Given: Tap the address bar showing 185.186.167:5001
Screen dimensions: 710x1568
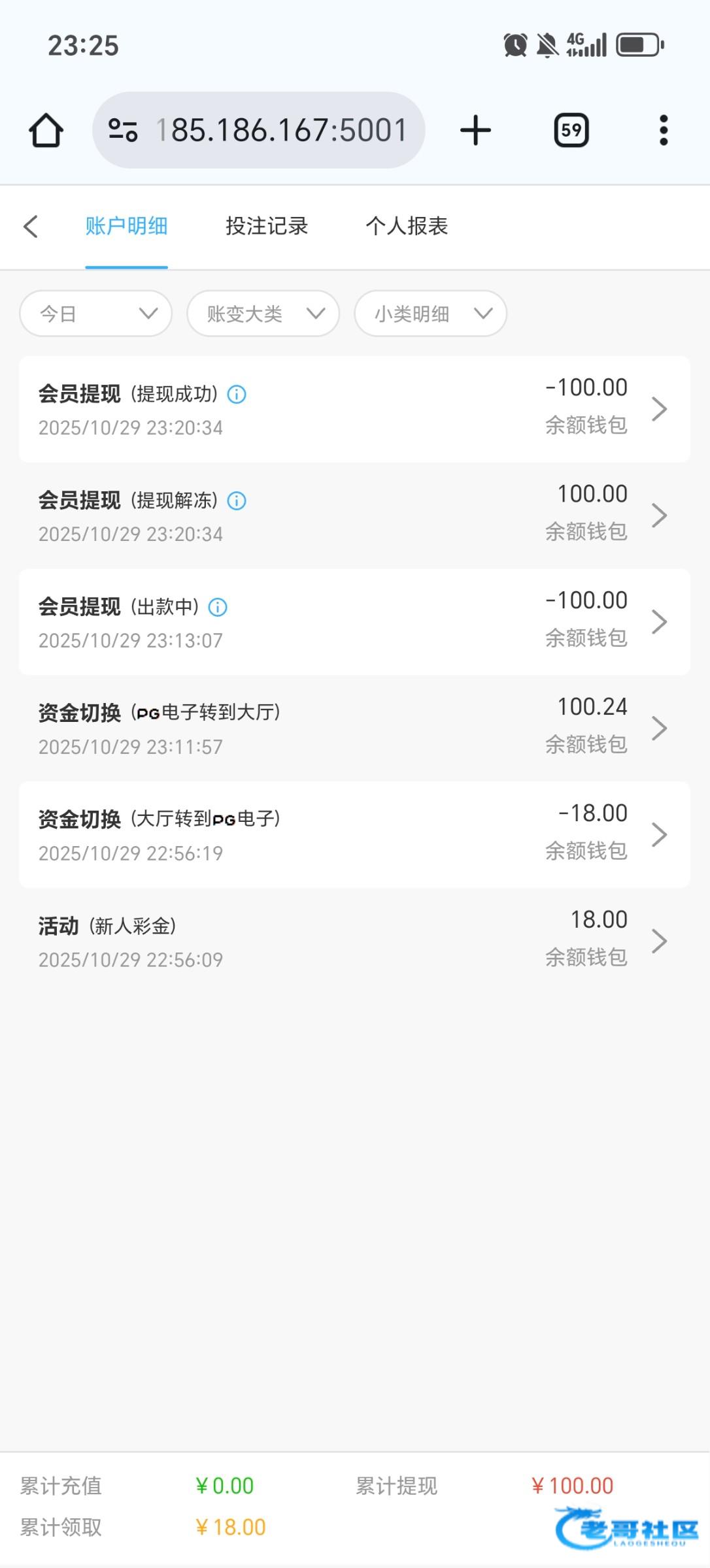Looking at the screenshot, I should click(x=259, y=130).
